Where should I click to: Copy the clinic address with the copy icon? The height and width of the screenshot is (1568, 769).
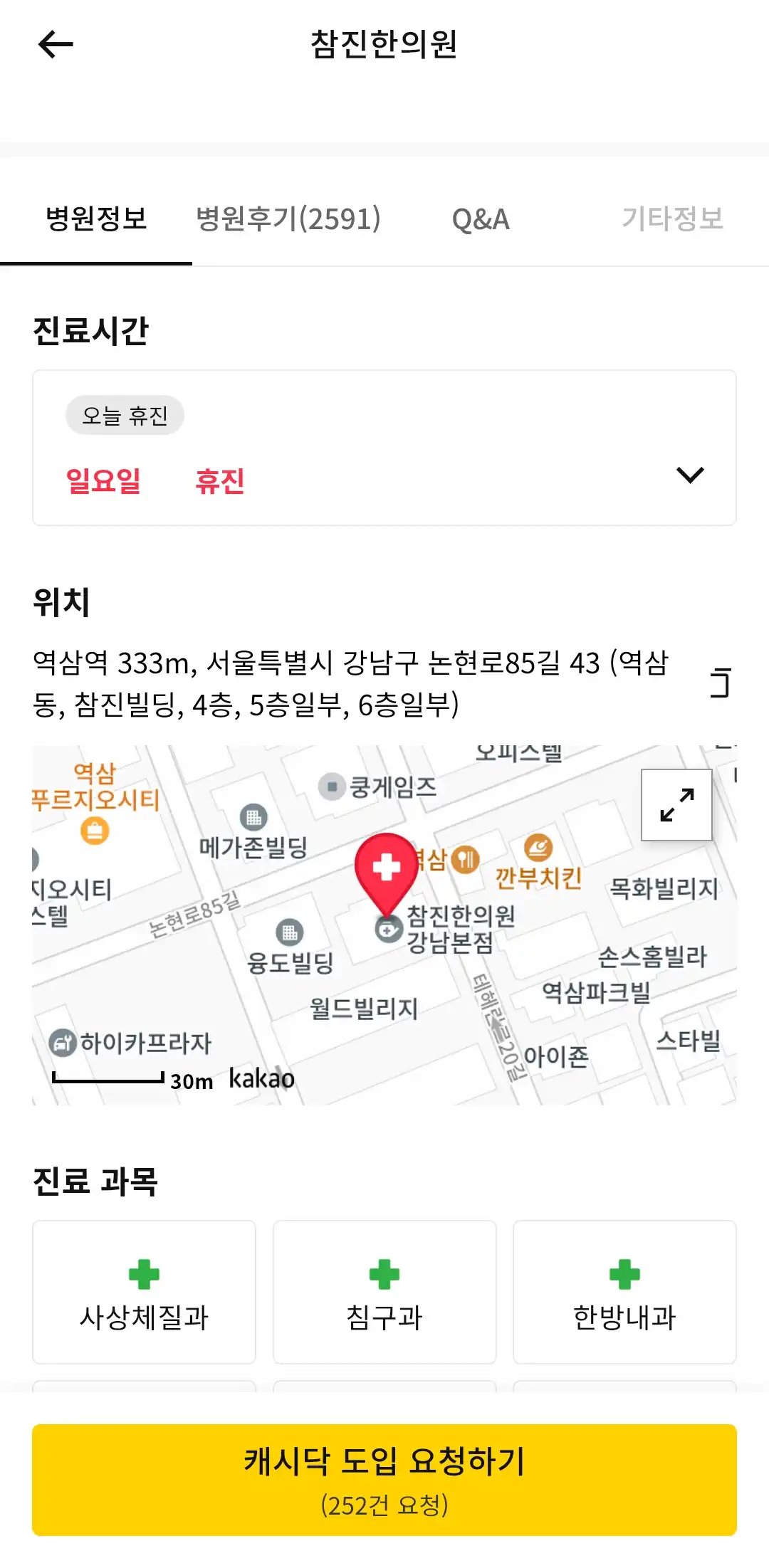pos(722,684)
